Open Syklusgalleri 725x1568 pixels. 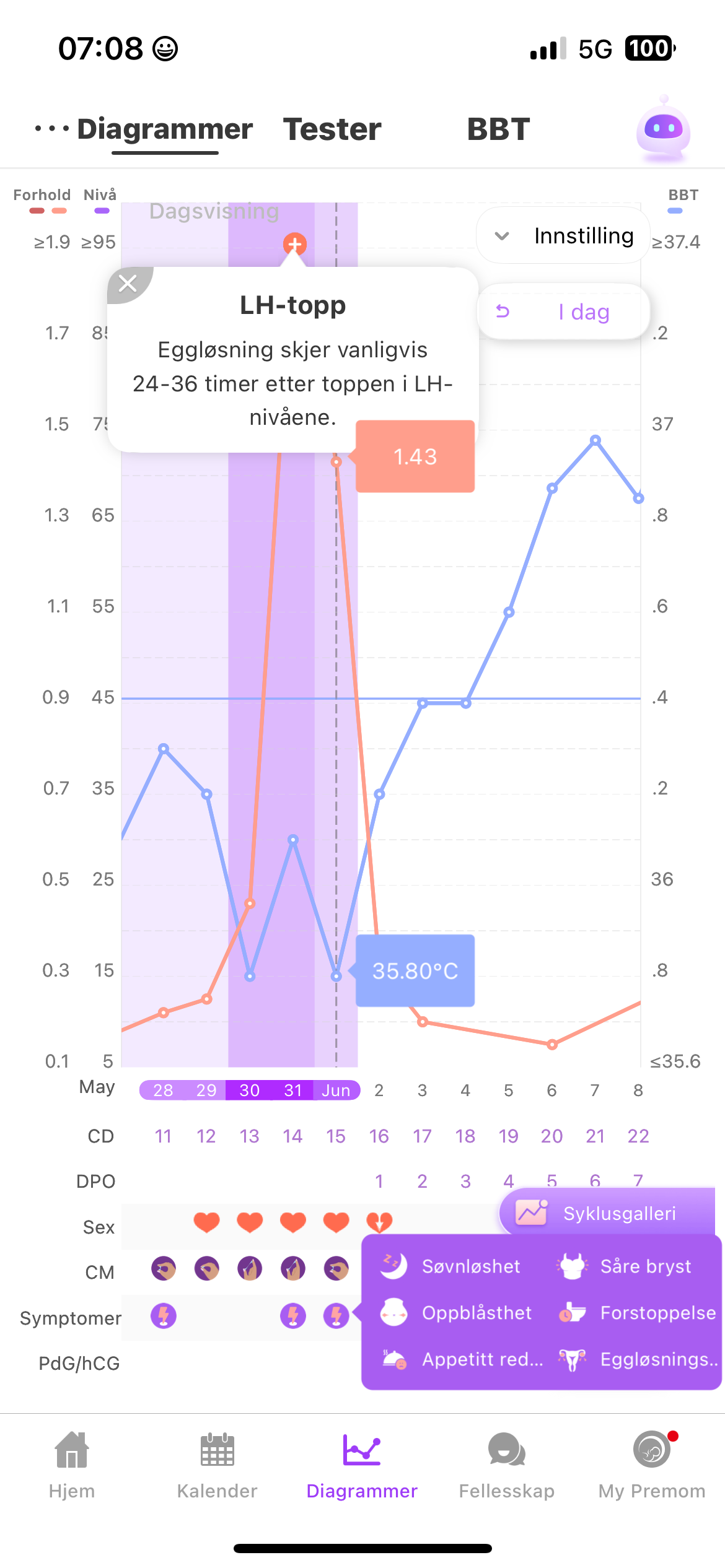click(x=607, y=1213)
